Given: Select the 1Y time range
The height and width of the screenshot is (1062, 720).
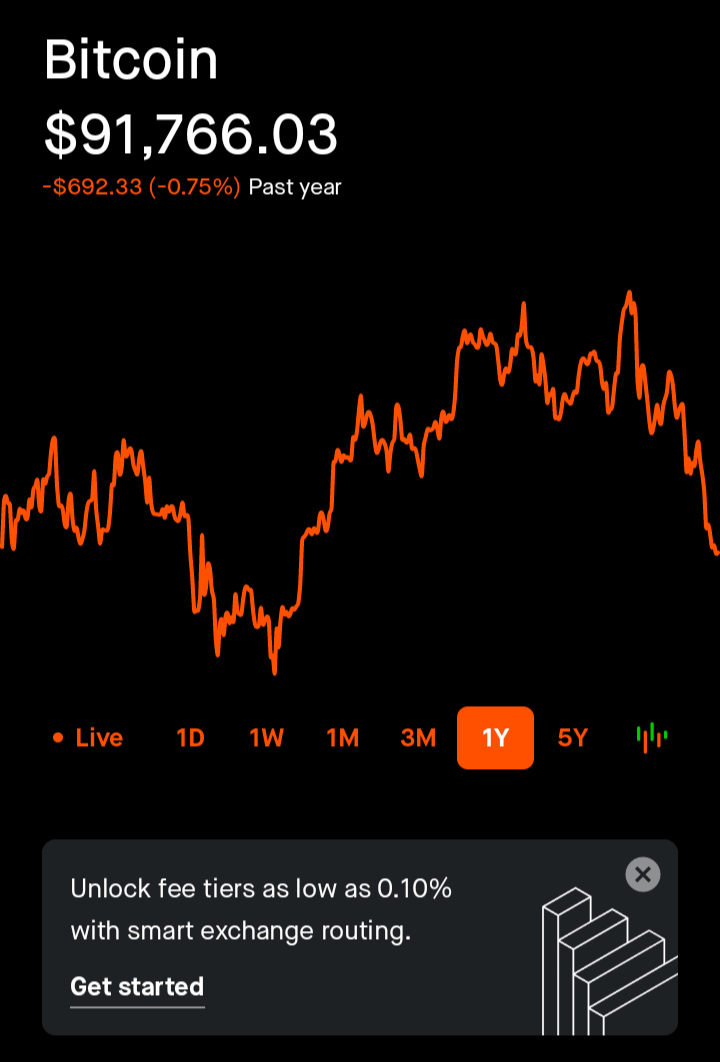Looking at the screenshot, I should (x=495, y=738).
